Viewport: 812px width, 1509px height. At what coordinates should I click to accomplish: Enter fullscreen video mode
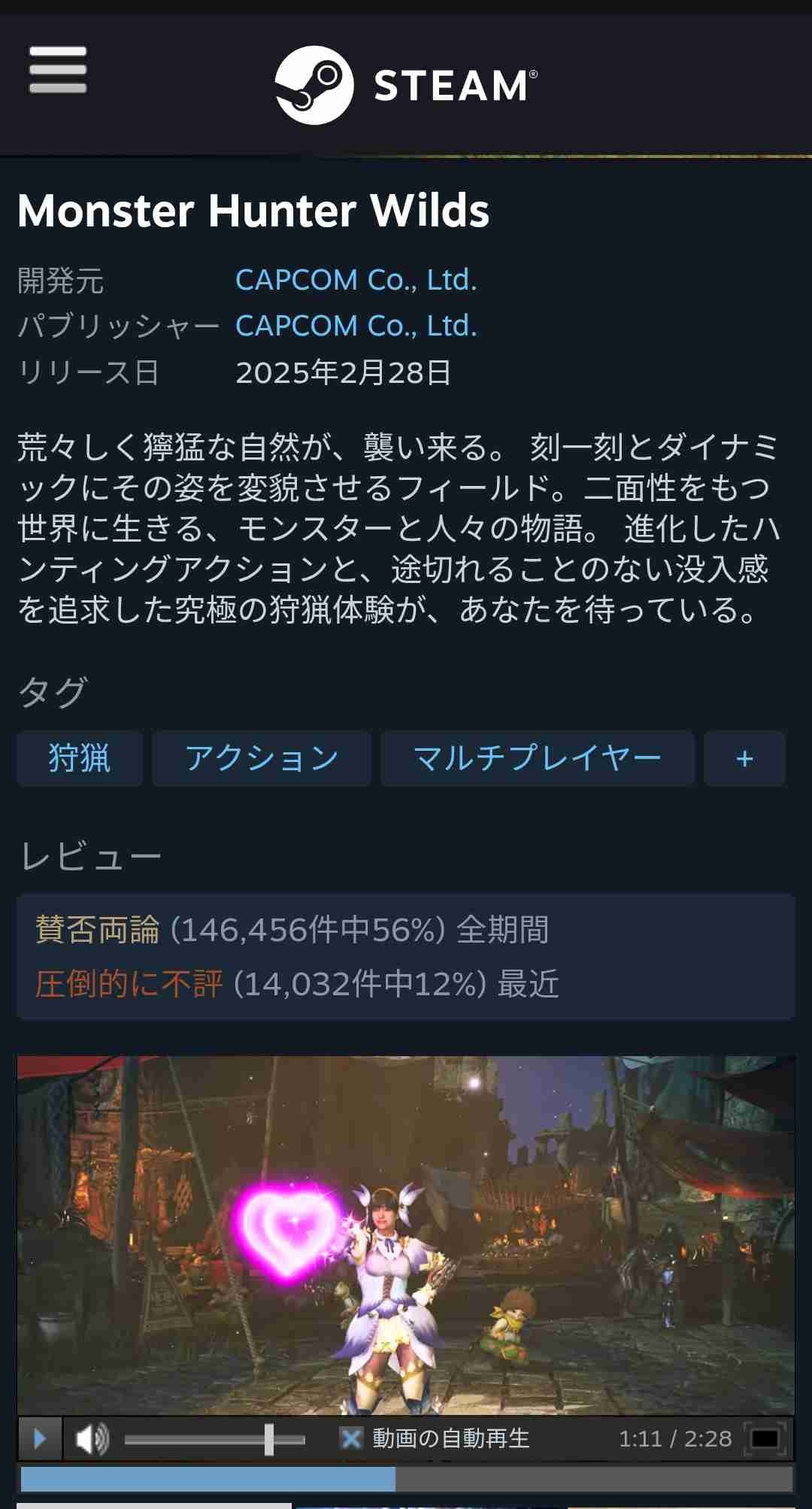click(765, 1439)
